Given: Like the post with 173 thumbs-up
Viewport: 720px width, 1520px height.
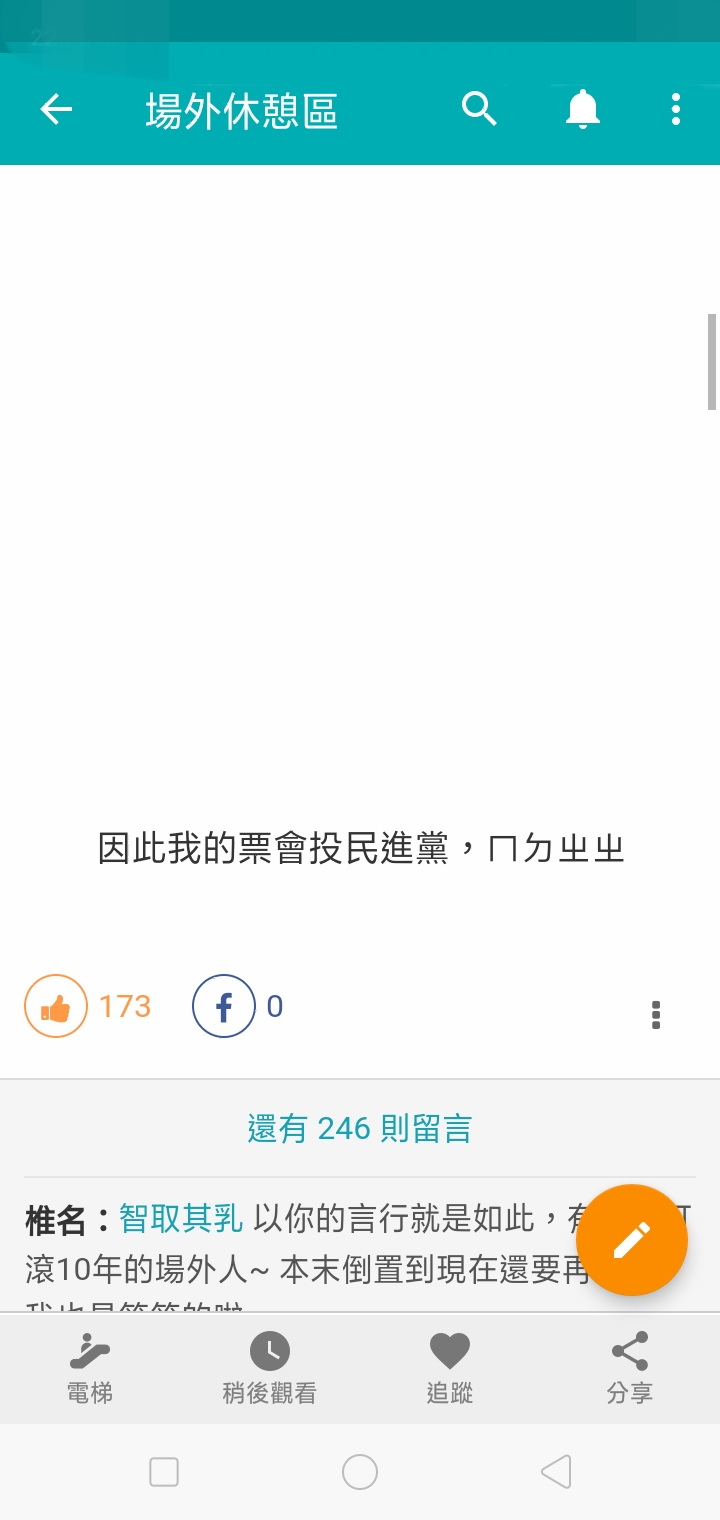Looking at the screenshot, I should coord(56,1006).
